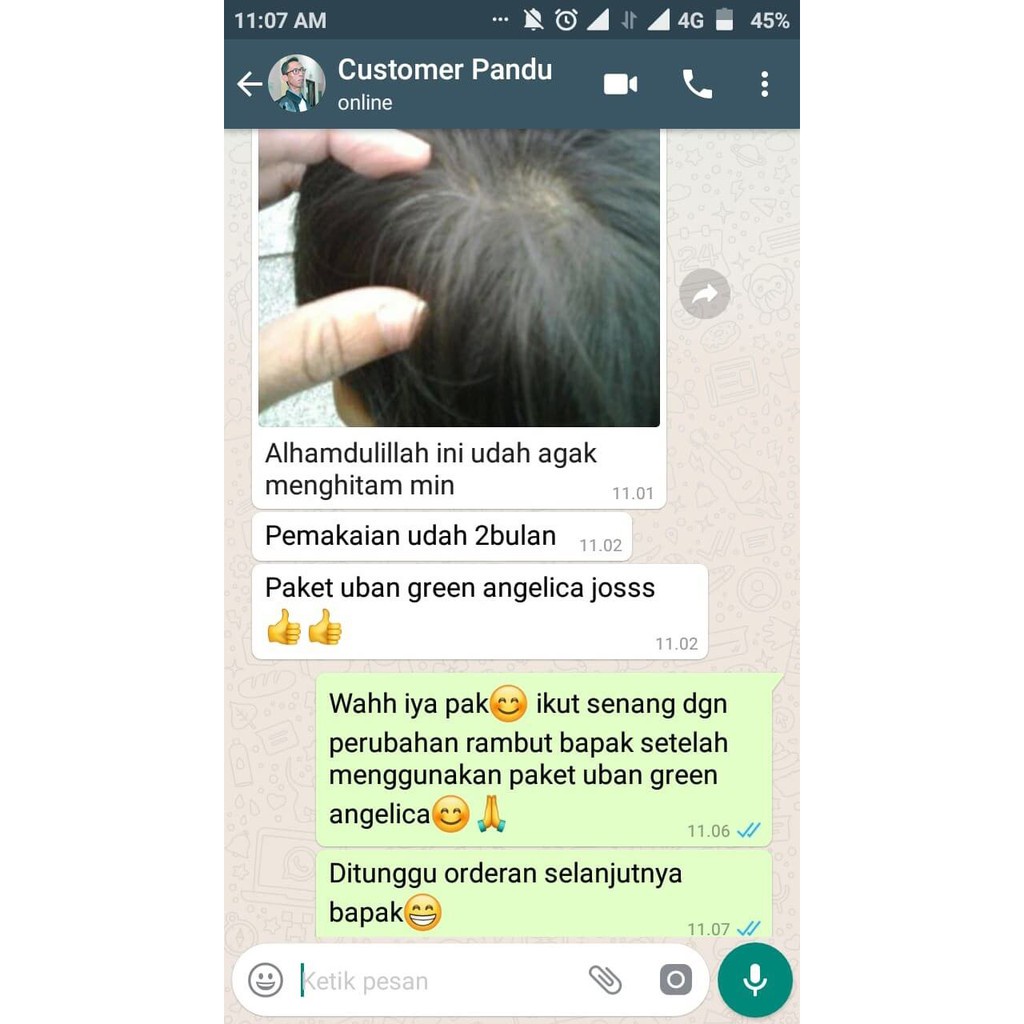
Task: Attach a file with the paperclip
Action: point(605,980)
